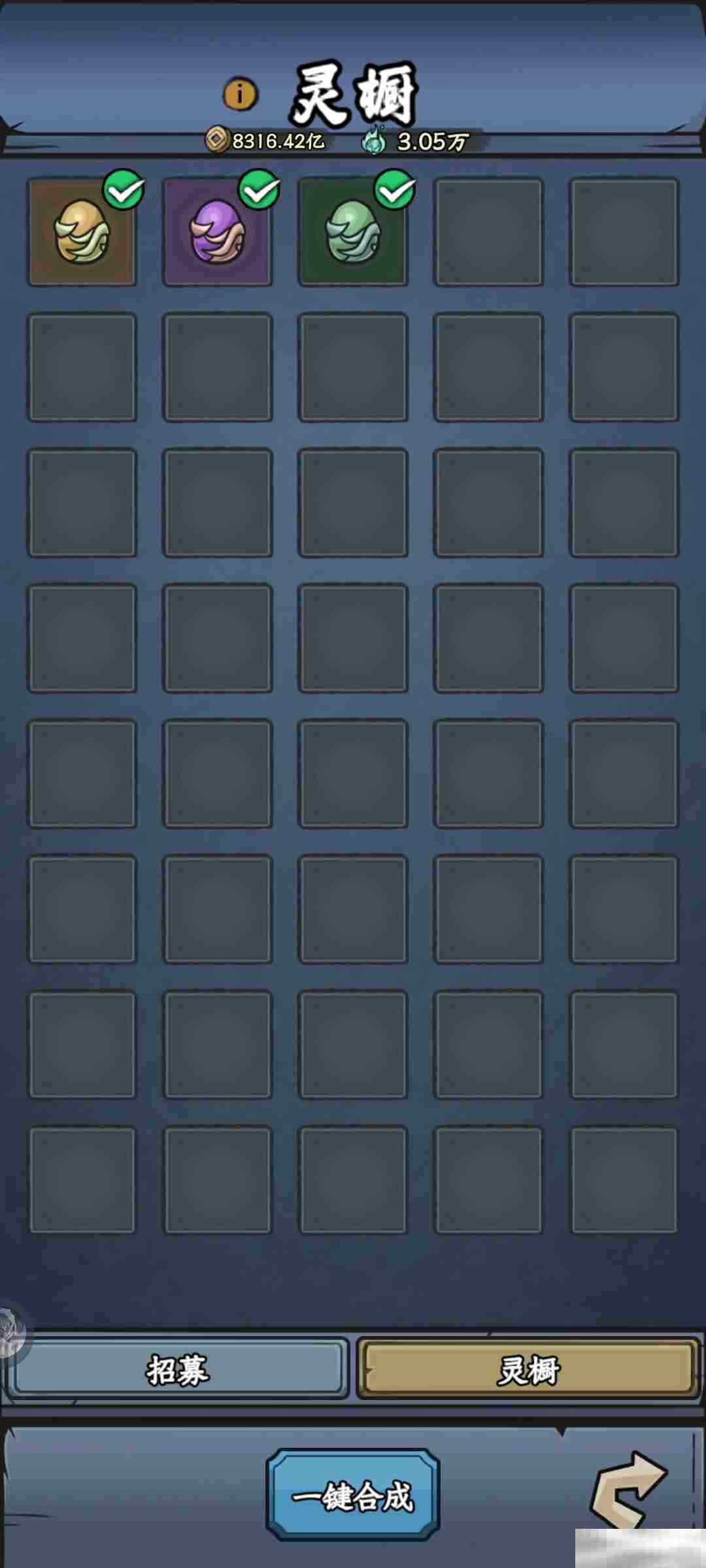Open the info icon beside 灵橱 title
Viewport: 706px width, 1568px height.
coord(240,95)
